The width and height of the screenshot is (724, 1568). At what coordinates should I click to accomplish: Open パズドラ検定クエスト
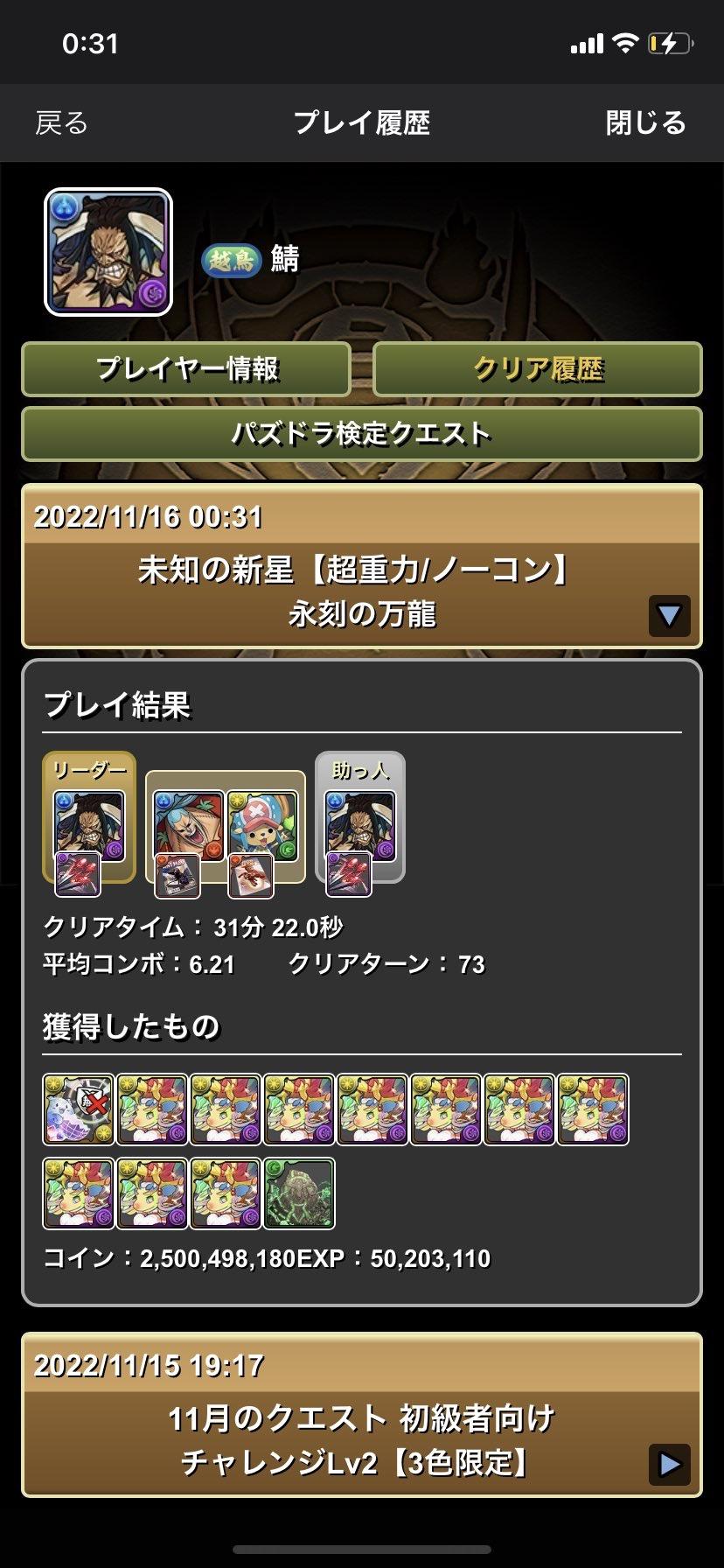coord(361,434)
